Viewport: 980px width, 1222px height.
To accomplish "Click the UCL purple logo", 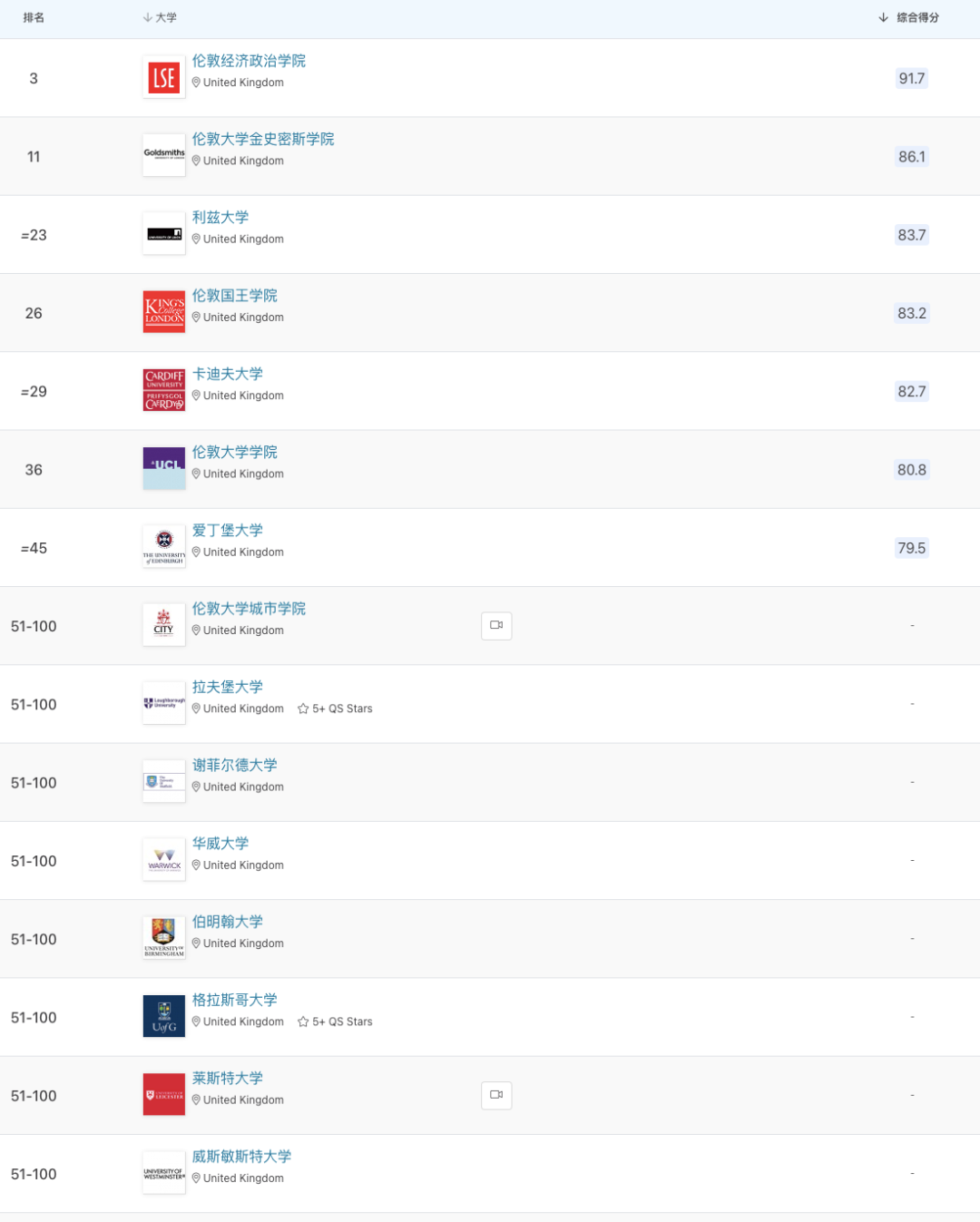I will (x=163, y=466).
